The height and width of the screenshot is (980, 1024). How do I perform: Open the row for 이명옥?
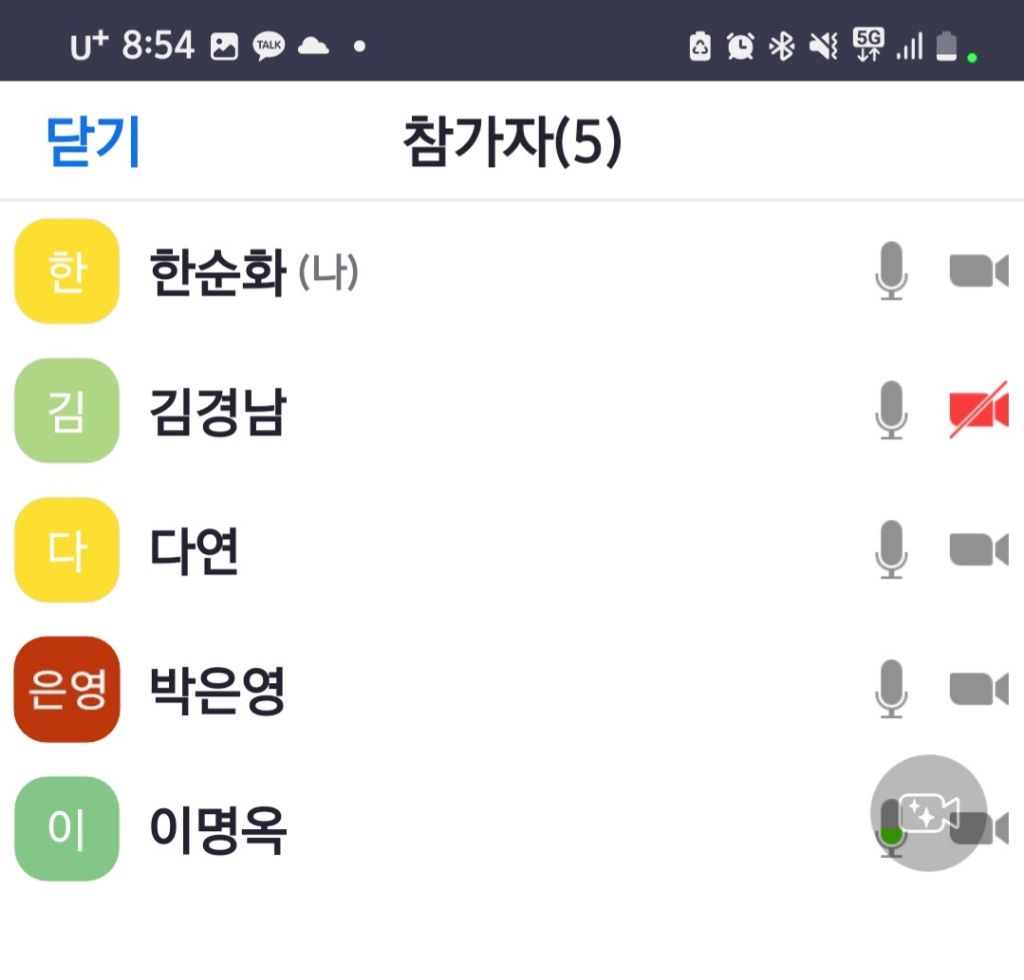(x=512, y=829)
